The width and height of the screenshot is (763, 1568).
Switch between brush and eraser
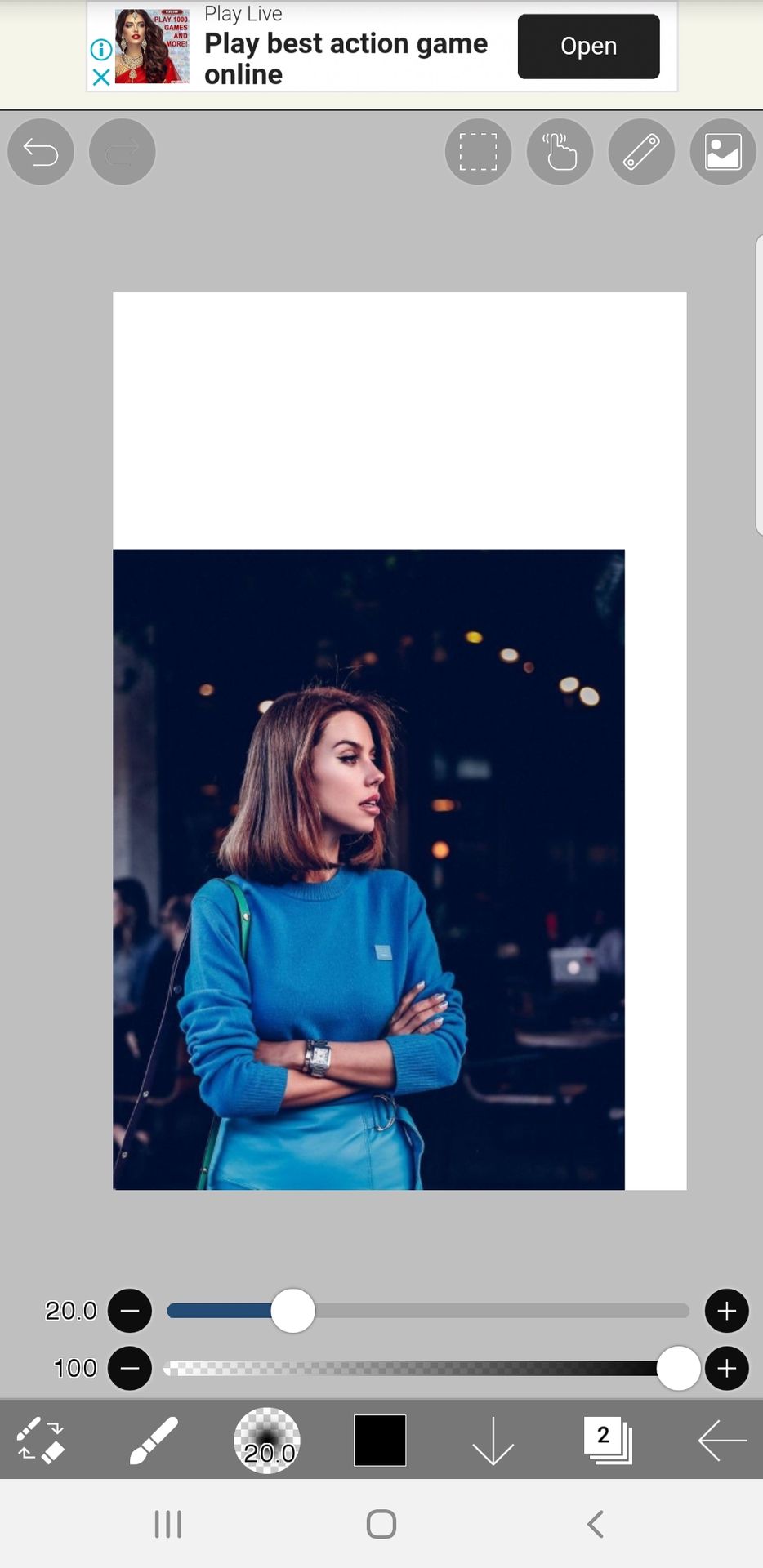(x=41, y=1440)
